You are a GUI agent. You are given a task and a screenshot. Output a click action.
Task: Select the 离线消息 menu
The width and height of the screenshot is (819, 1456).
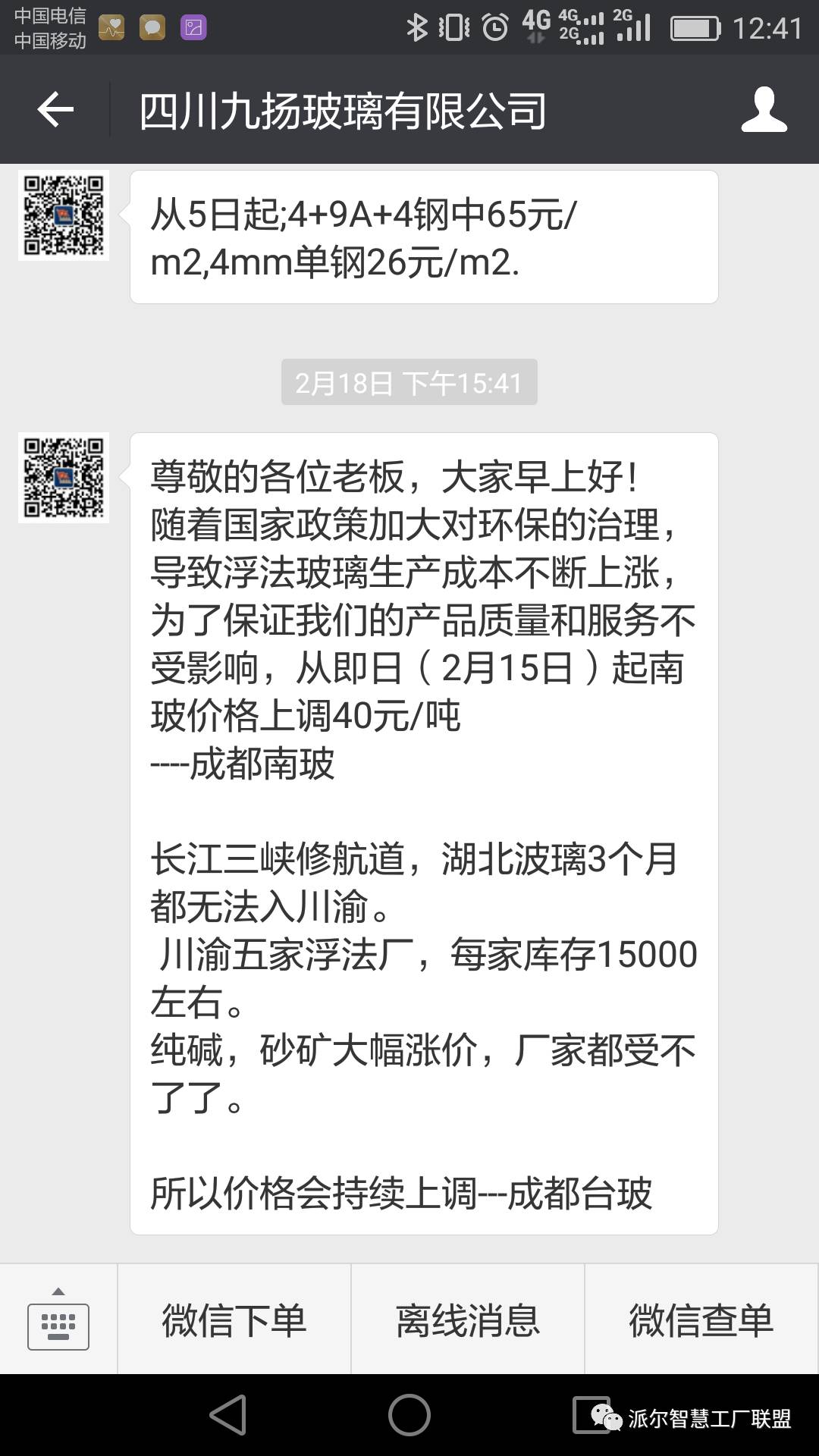point(467,1320)
